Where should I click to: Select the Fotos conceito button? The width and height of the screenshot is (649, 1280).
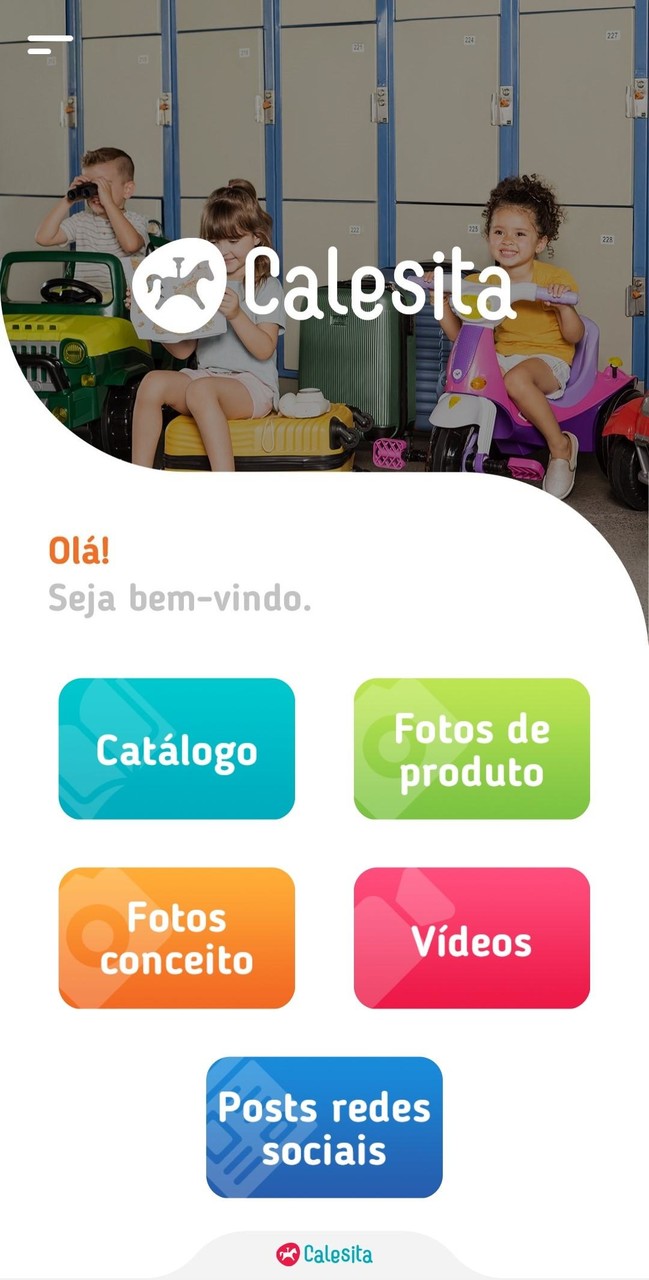pyautogui.click(x=177, y=938)
